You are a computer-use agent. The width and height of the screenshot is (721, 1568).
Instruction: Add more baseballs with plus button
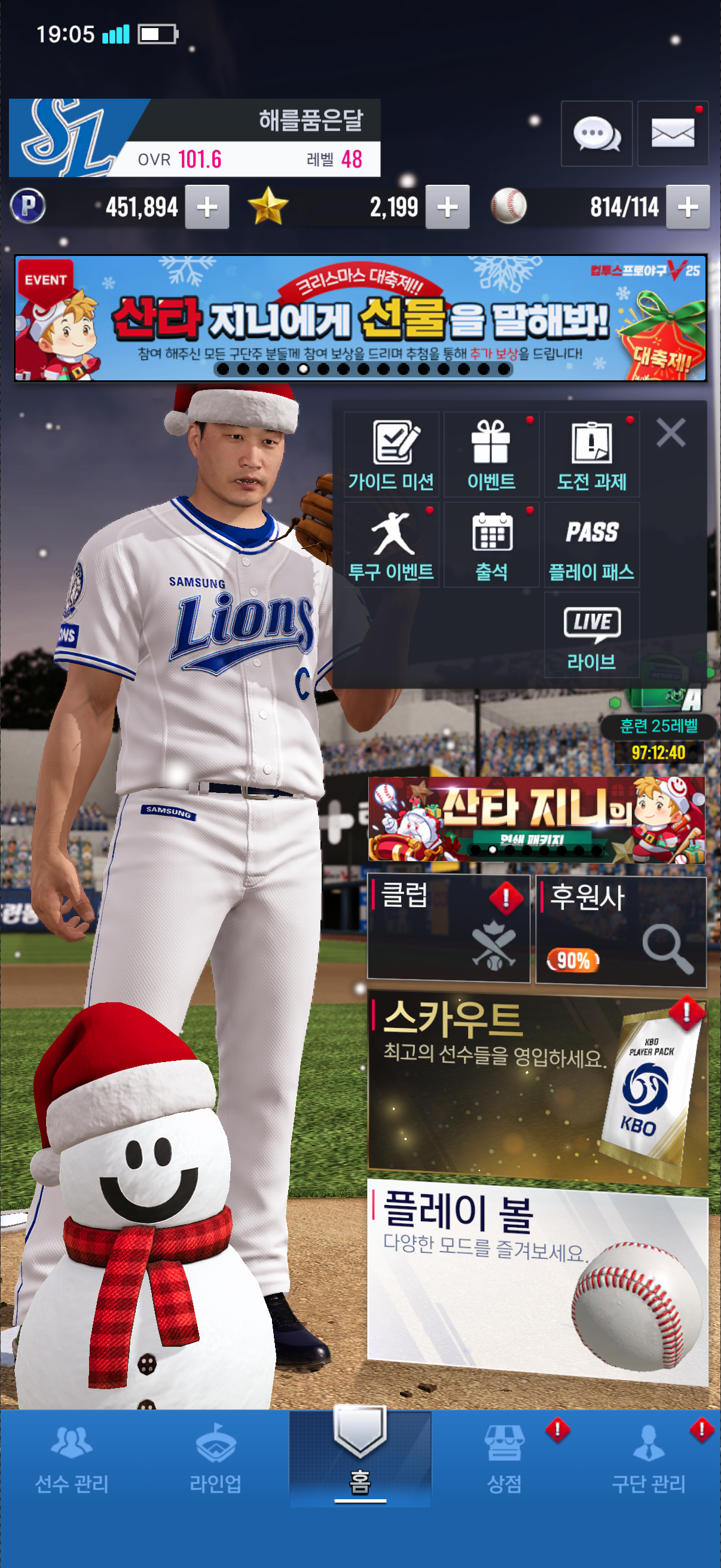pyautogui.click(x=688, y=207)
